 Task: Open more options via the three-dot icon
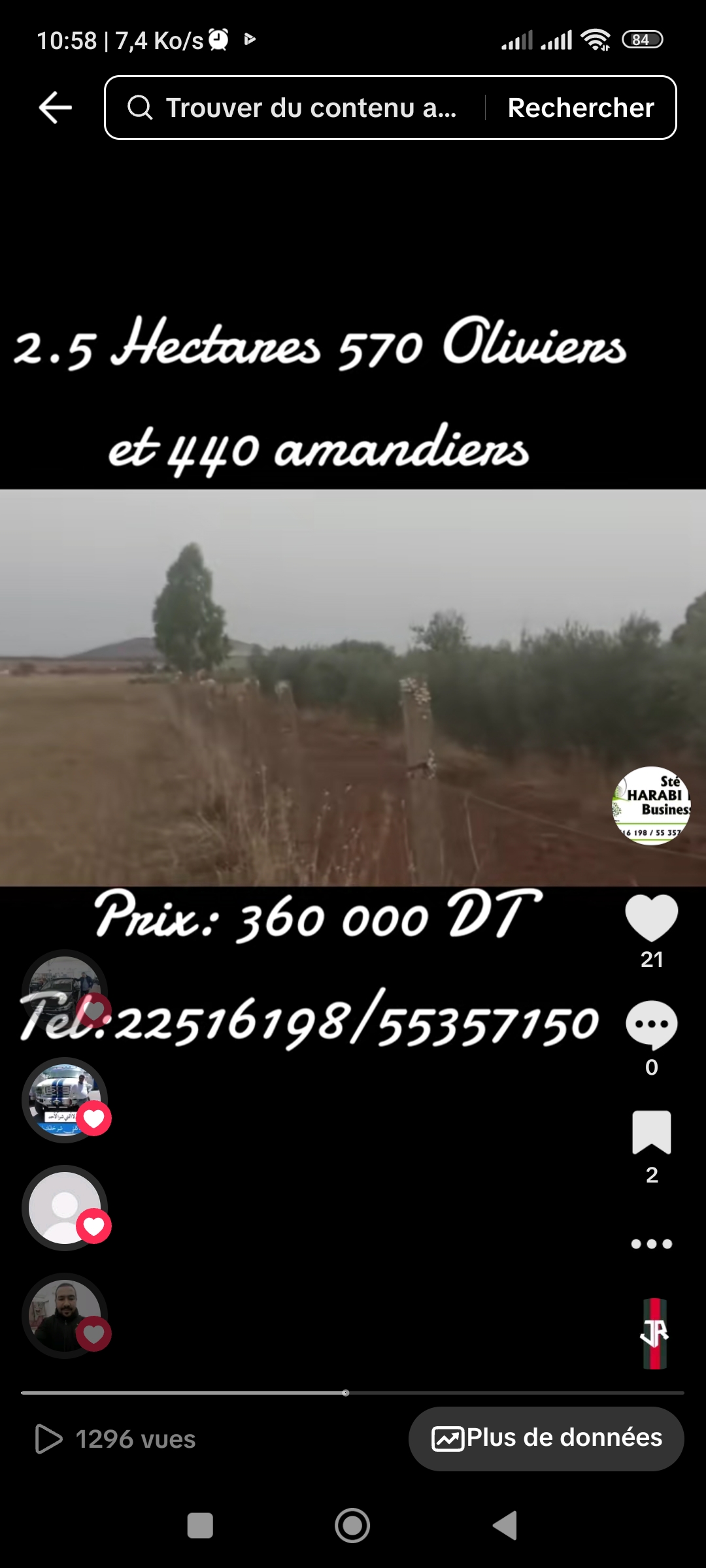(x=652, y=1243)
